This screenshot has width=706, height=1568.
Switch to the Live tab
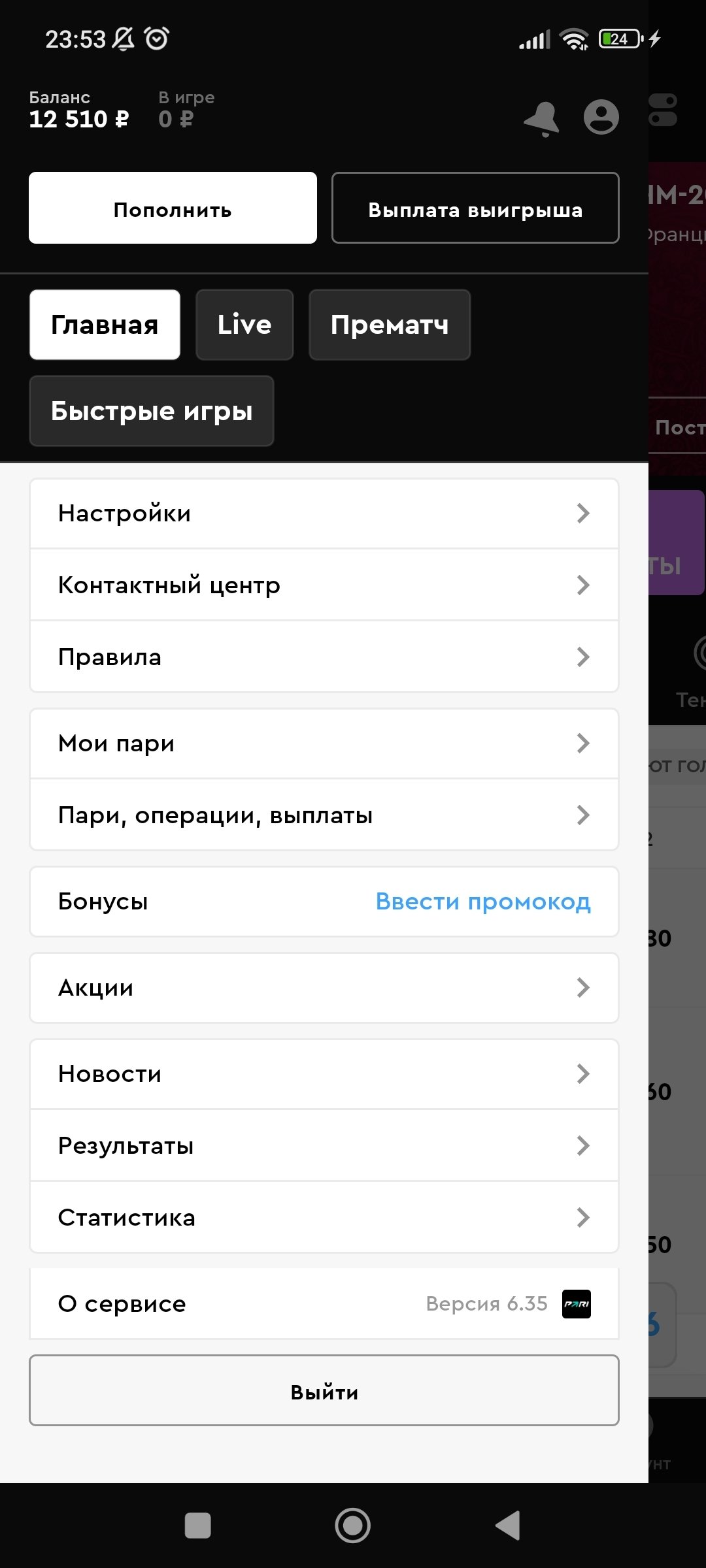(244, 325)
